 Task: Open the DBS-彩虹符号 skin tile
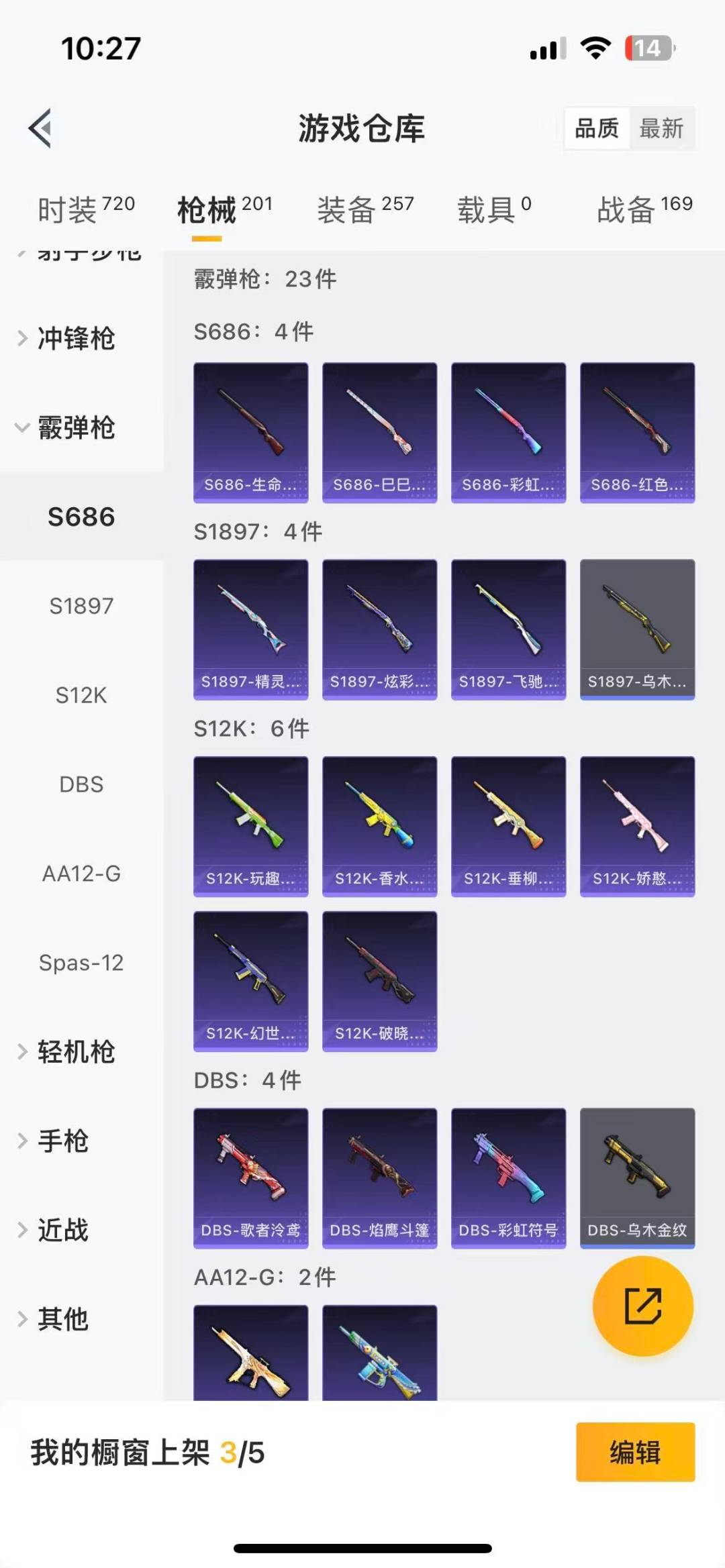pyautogui.click(x=508, y=1178)
